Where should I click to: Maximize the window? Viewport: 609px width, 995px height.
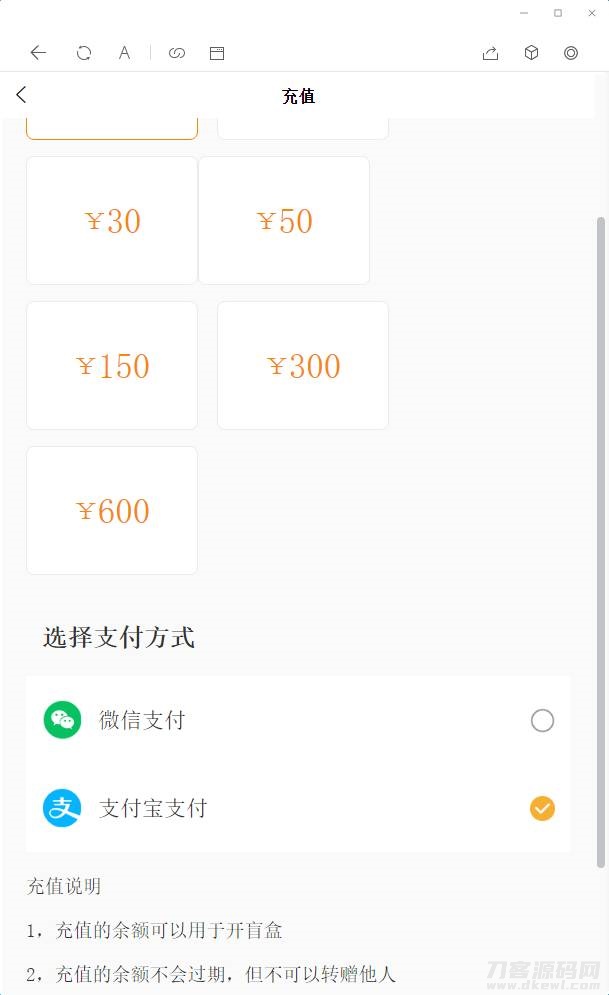click(558, 13)
